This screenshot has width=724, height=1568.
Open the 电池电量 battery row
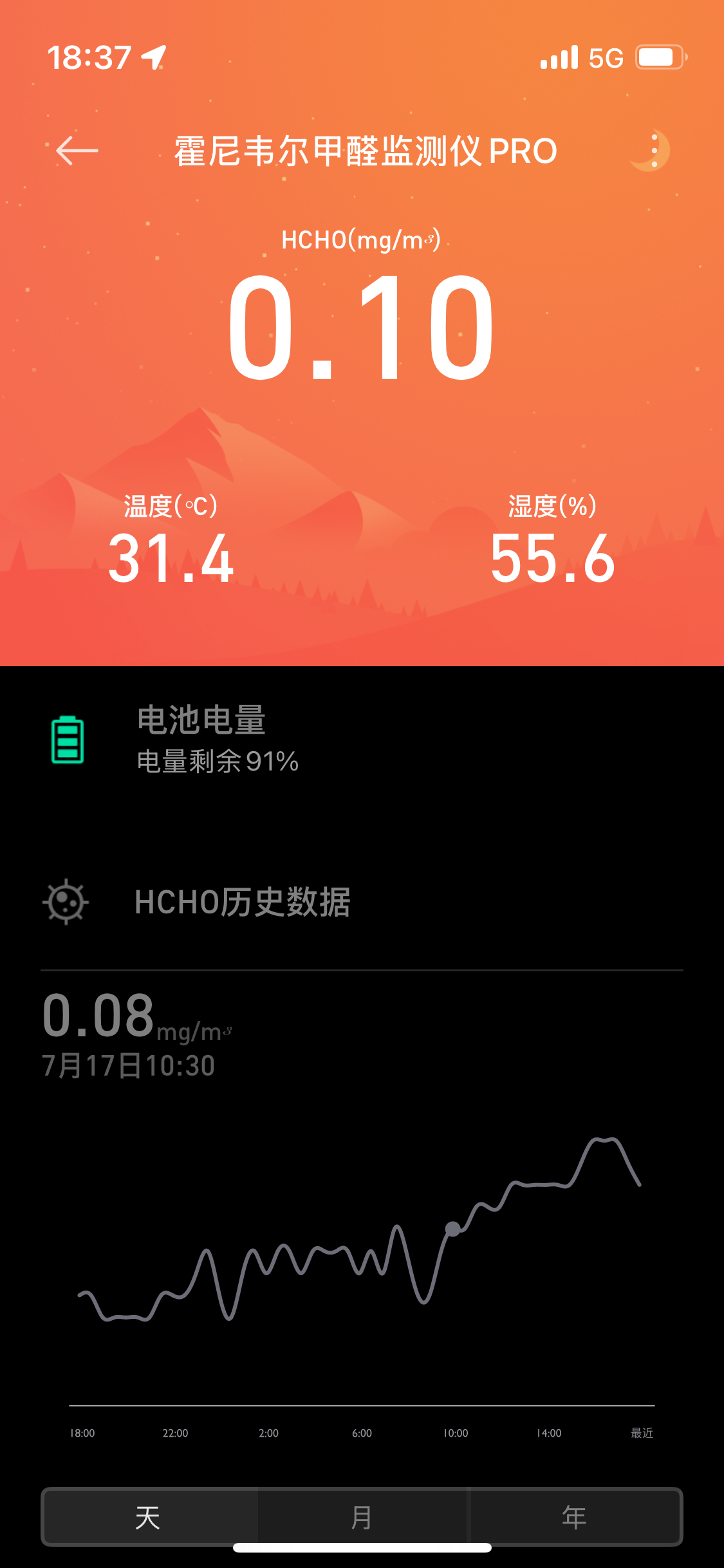(362, 739)
